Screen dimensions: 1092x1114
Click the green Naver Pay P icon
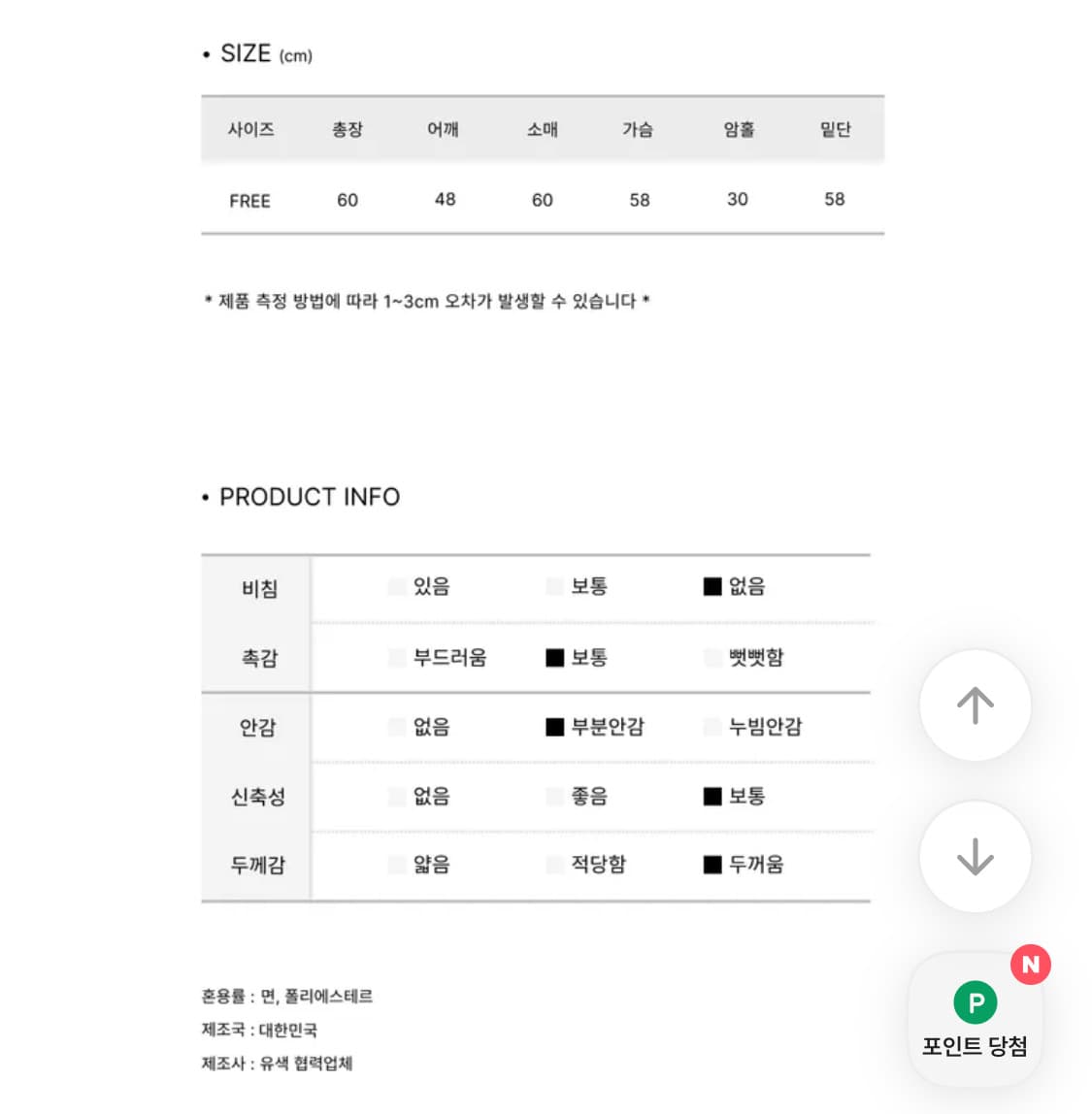(x=976, y=1003)
